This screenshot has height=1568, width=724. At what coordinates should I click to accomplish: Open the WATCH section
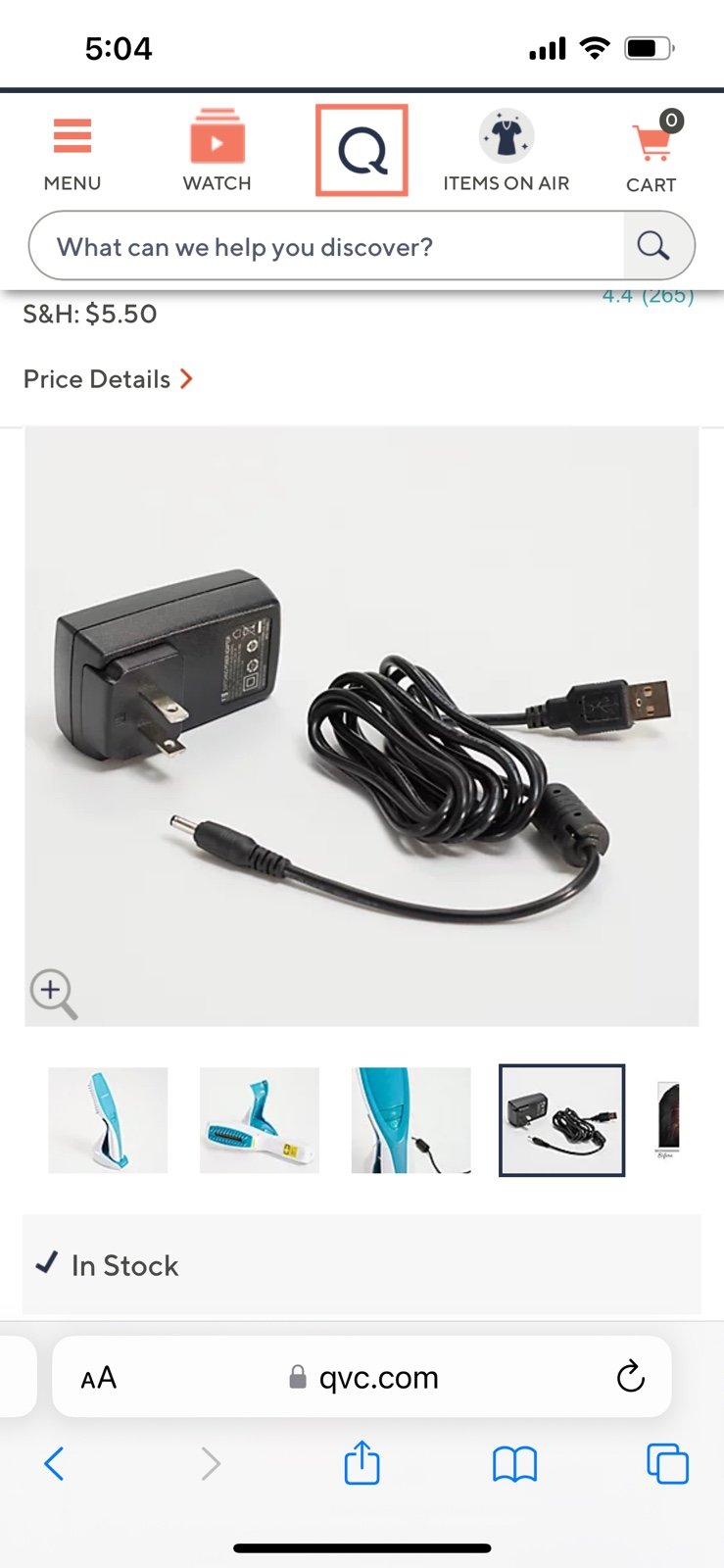(217, 152)
